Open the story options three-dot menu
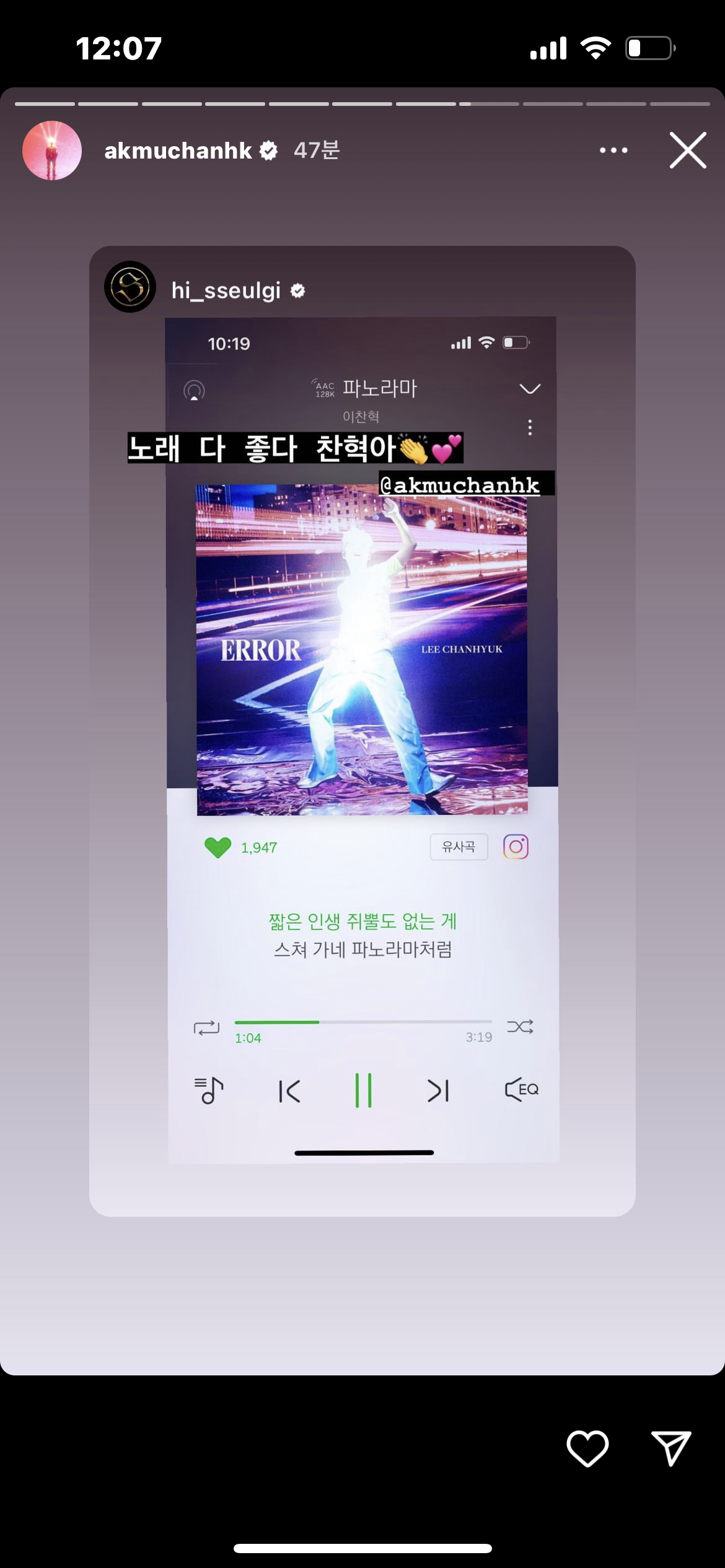The image size is (725, 1568). point(613,150)
